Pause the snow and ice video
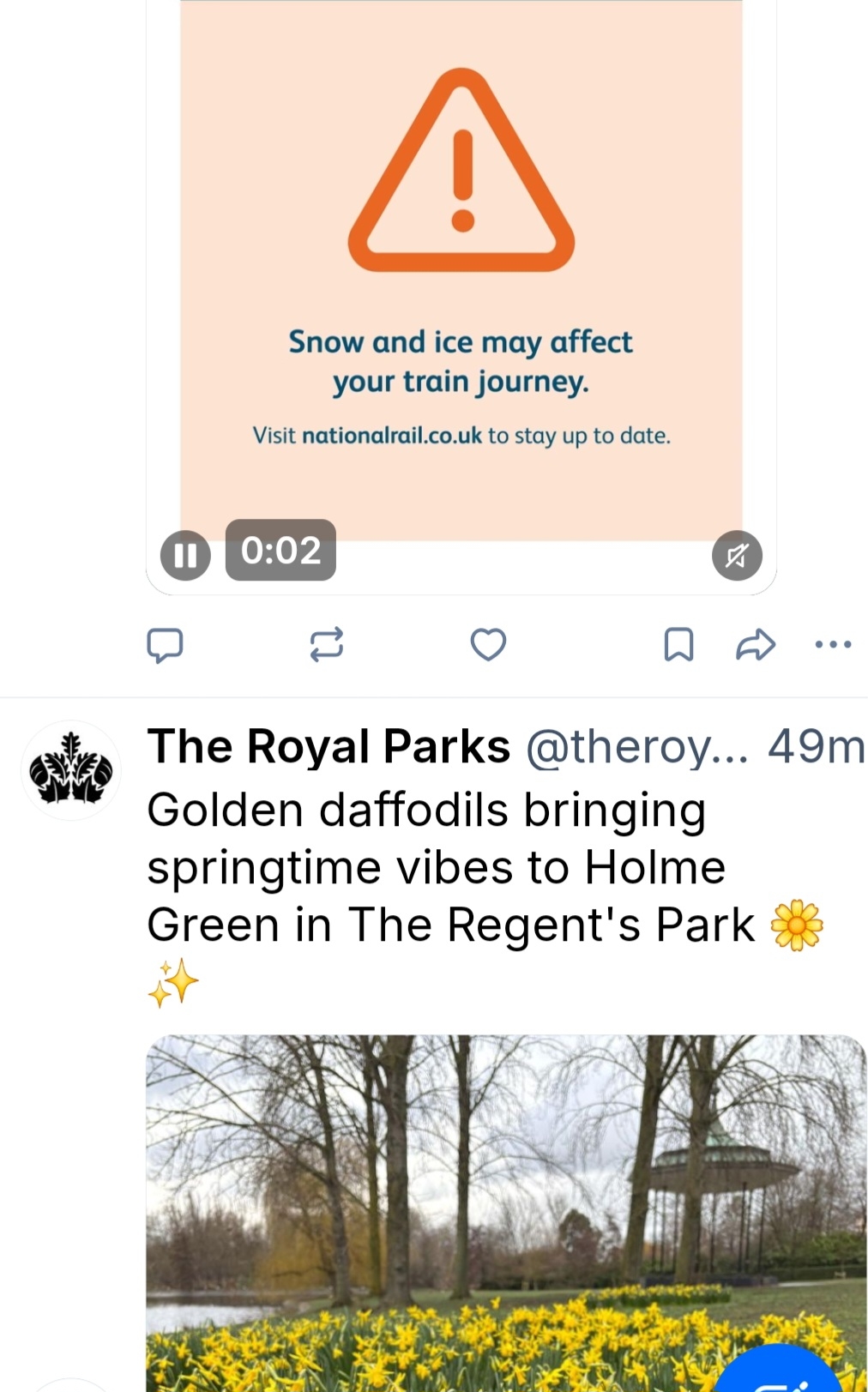 click(185, 556)
